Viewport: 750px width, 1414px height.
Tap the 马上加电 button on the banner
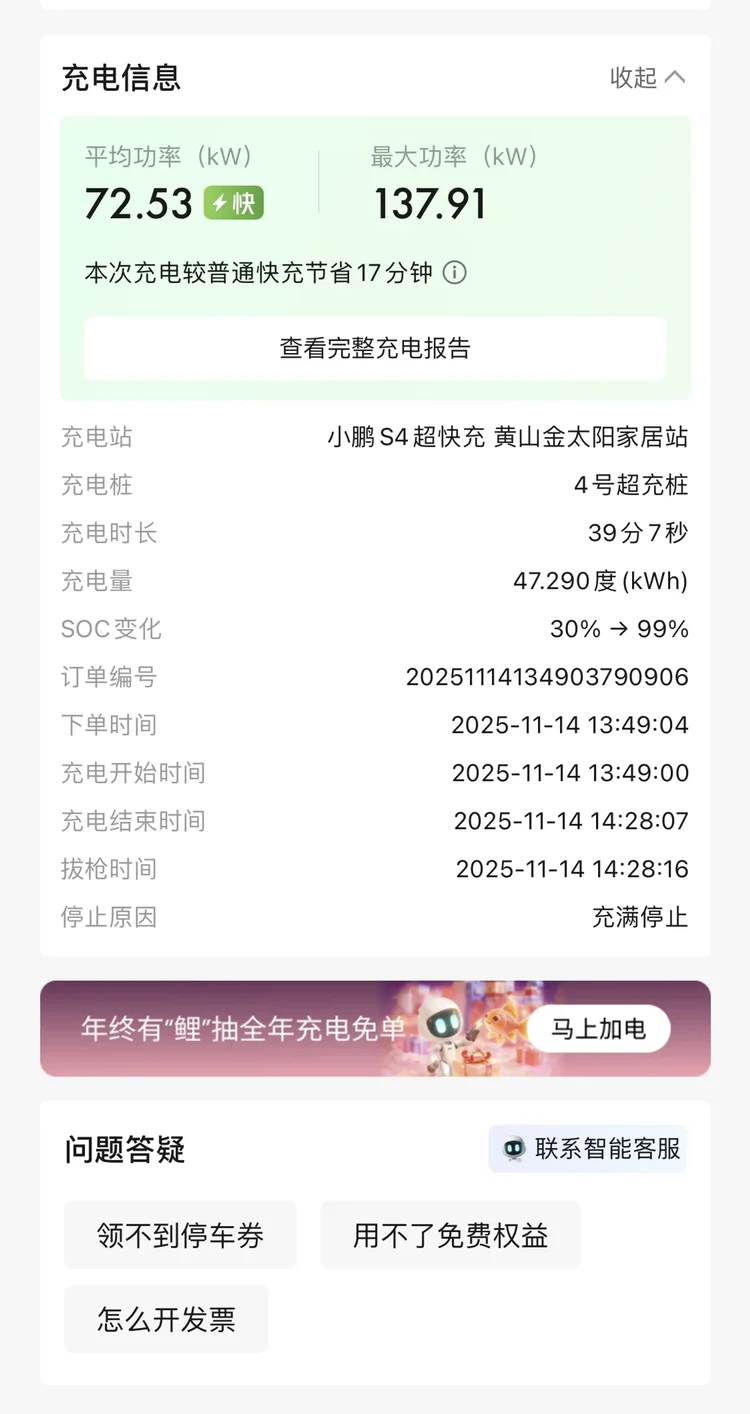[599, 1028]
